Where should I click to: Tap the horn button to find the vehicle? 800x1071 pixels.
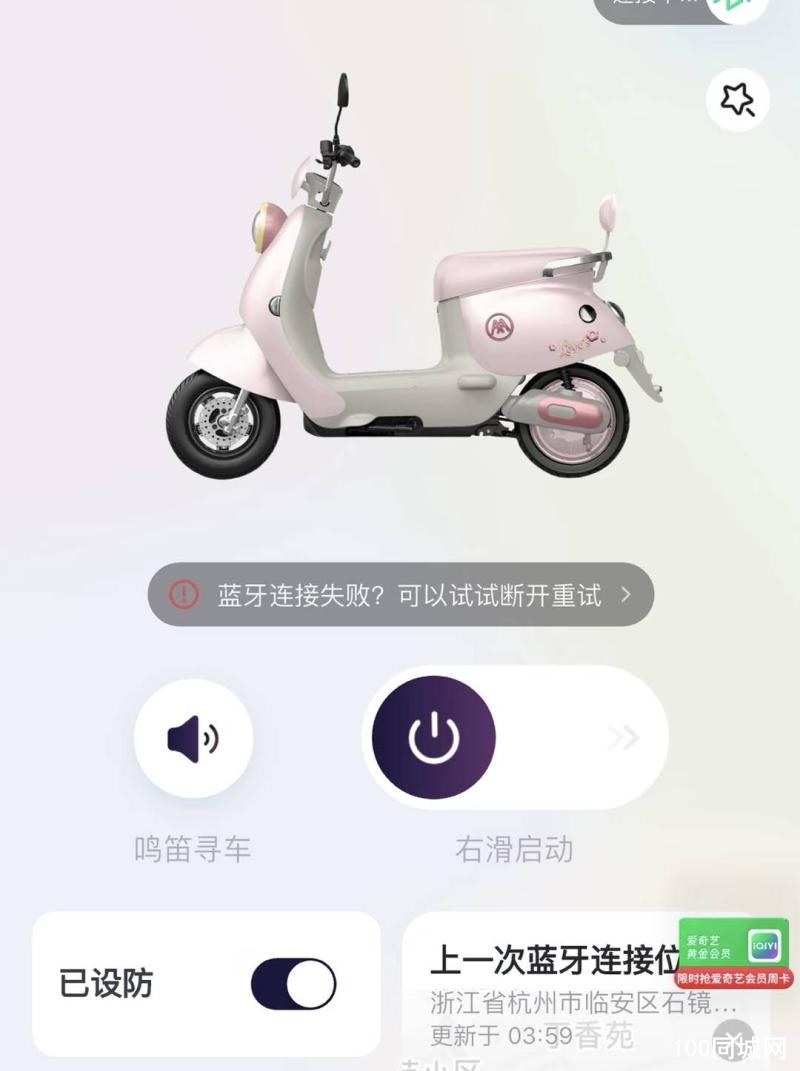click(193, 739)
